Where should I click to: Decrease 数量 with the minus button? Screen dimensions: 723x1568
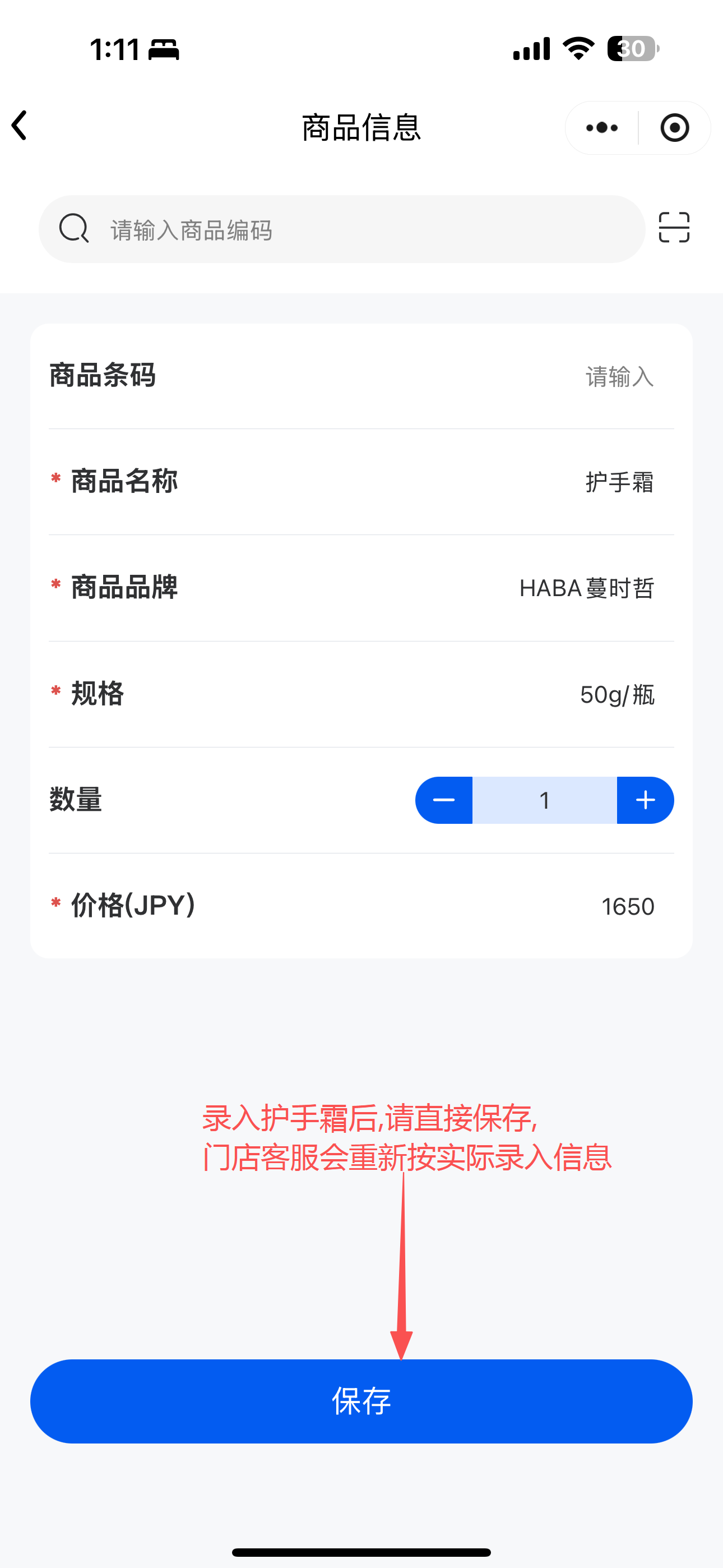444,800
